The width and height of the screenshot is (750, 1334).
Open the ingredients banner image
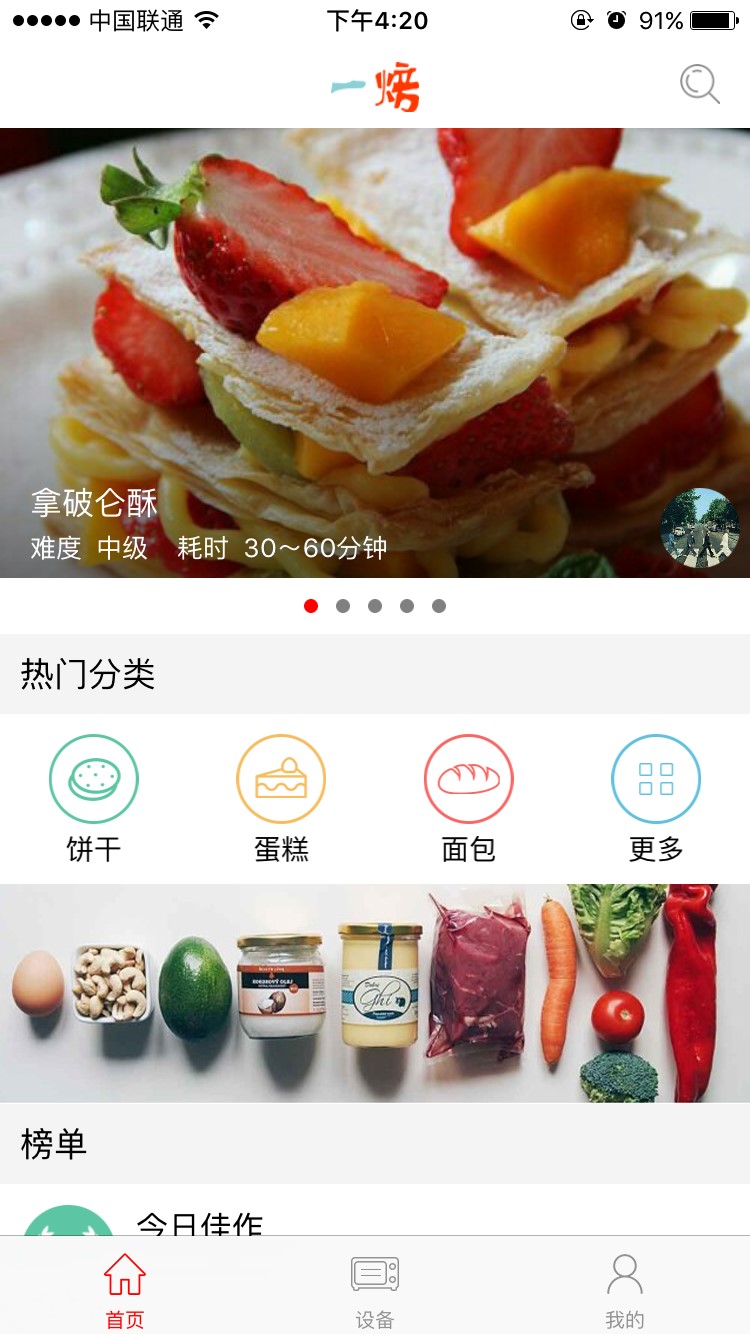[375, 993]
